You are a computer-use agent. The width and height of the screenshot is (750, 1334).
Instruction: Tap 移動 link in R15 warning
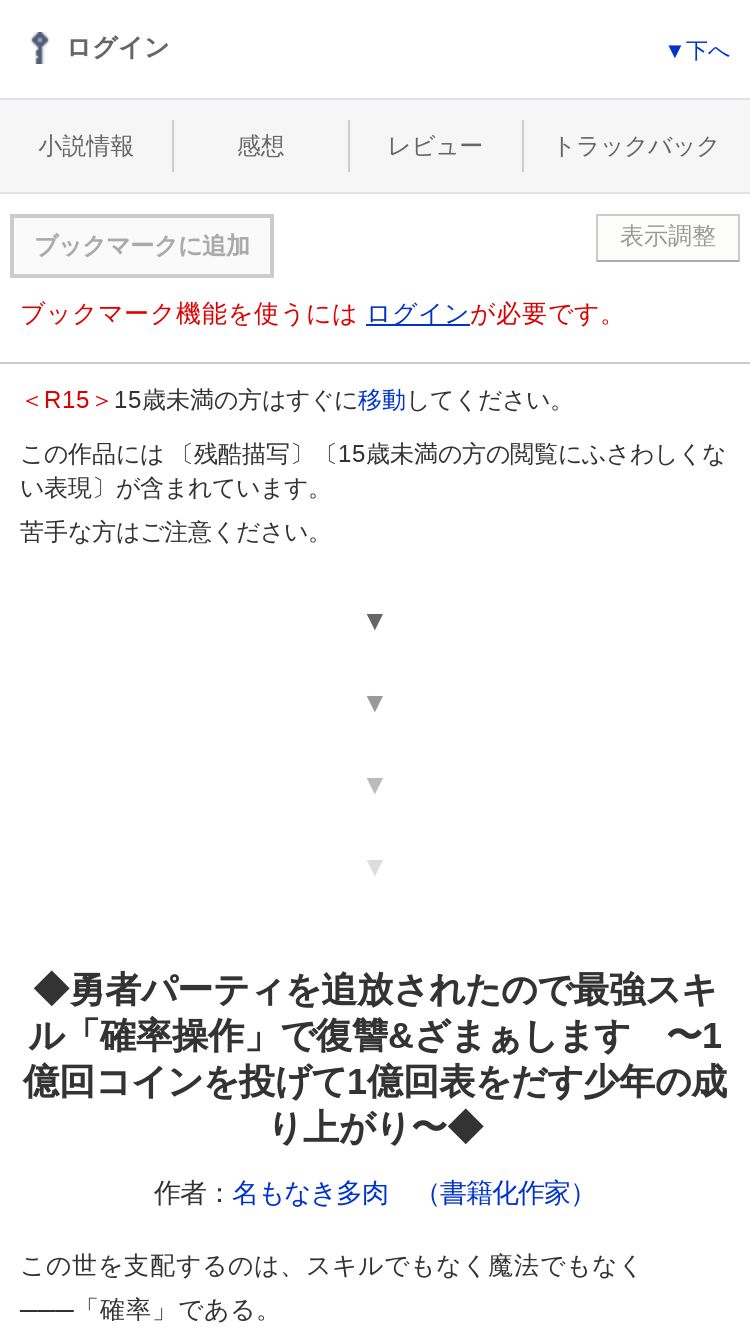click(x=382, y=400)
